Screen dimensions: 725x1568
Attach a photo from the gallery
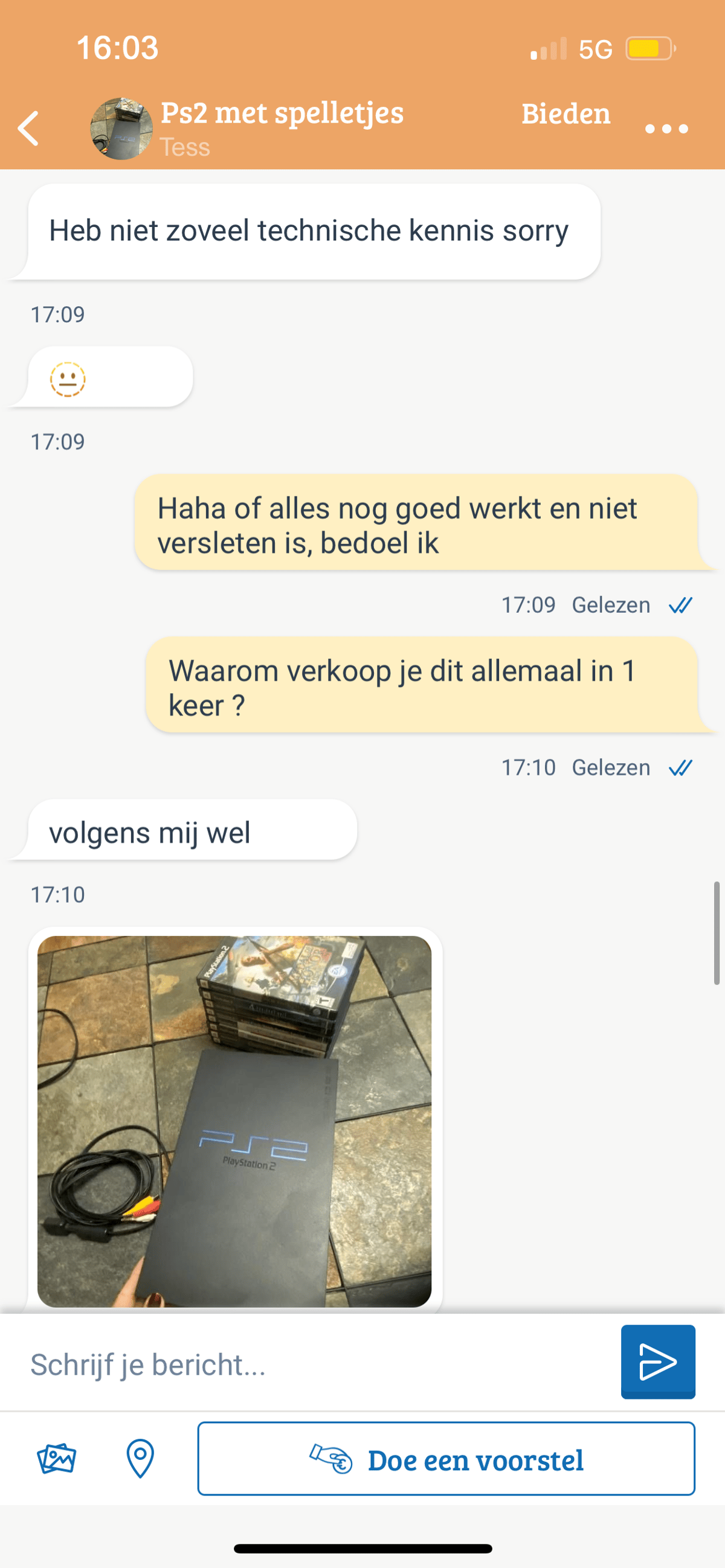coord(56,1459)
